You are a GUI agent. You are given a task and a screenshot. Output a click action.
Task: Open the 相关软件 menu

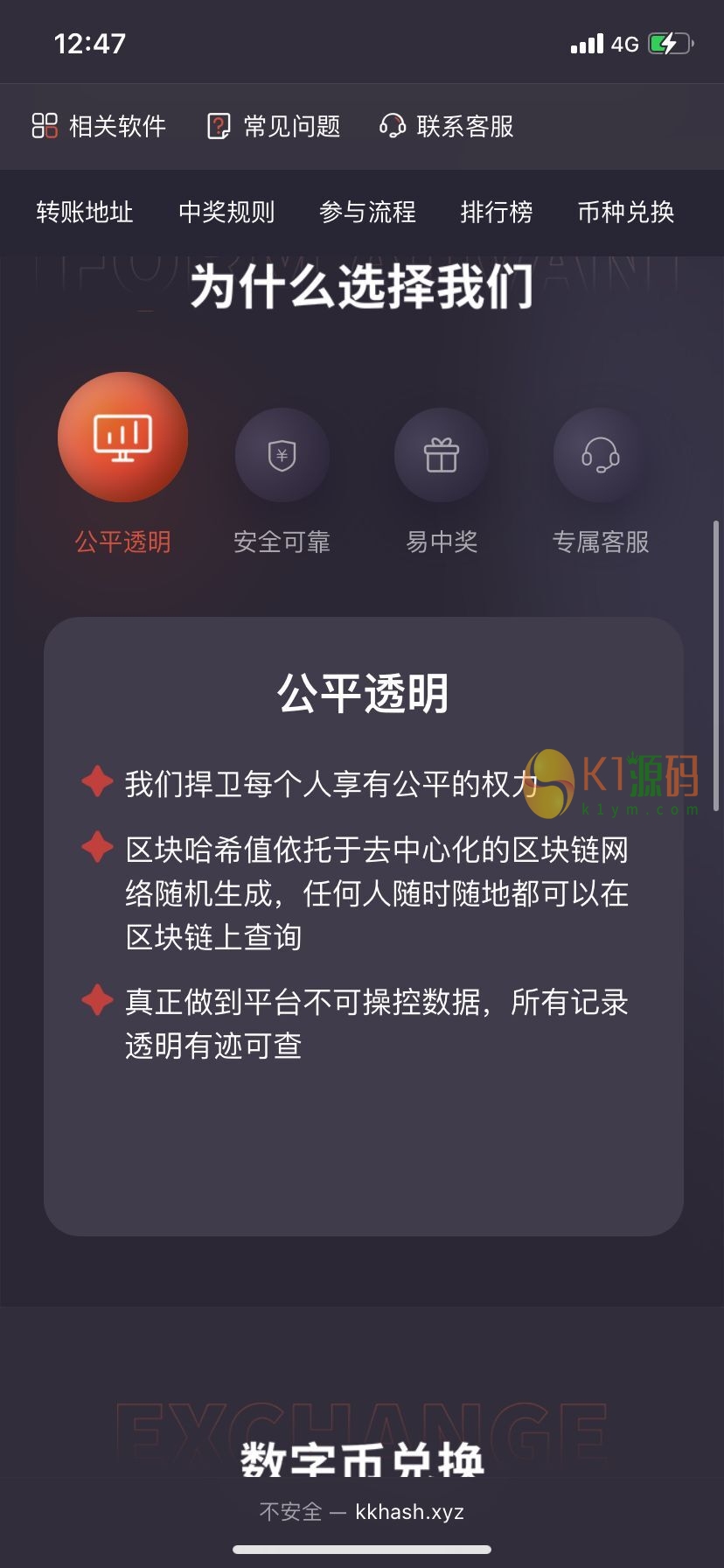99,127
